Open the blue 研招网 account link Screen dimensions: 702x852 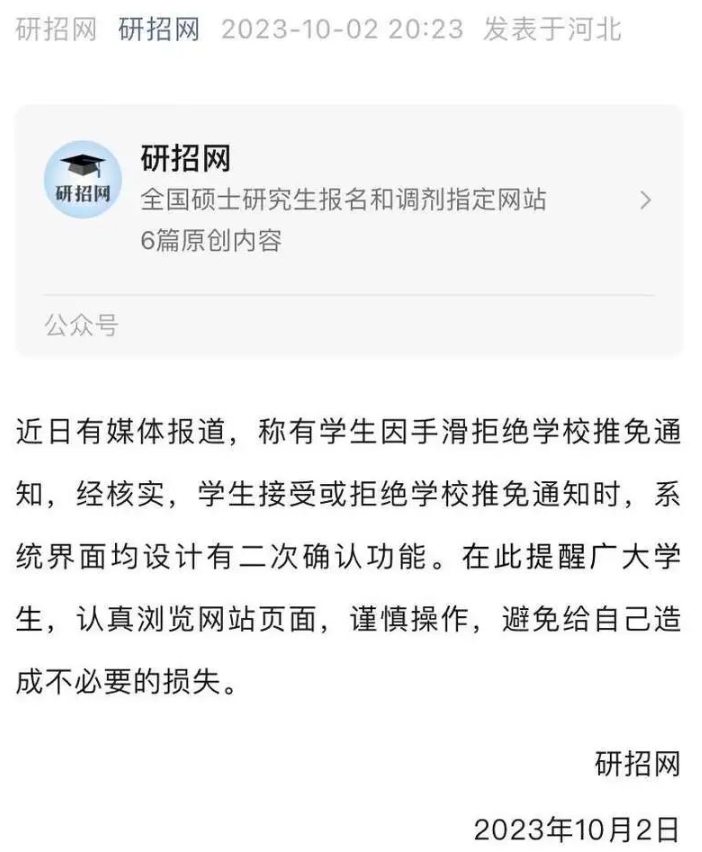[159, 29]
